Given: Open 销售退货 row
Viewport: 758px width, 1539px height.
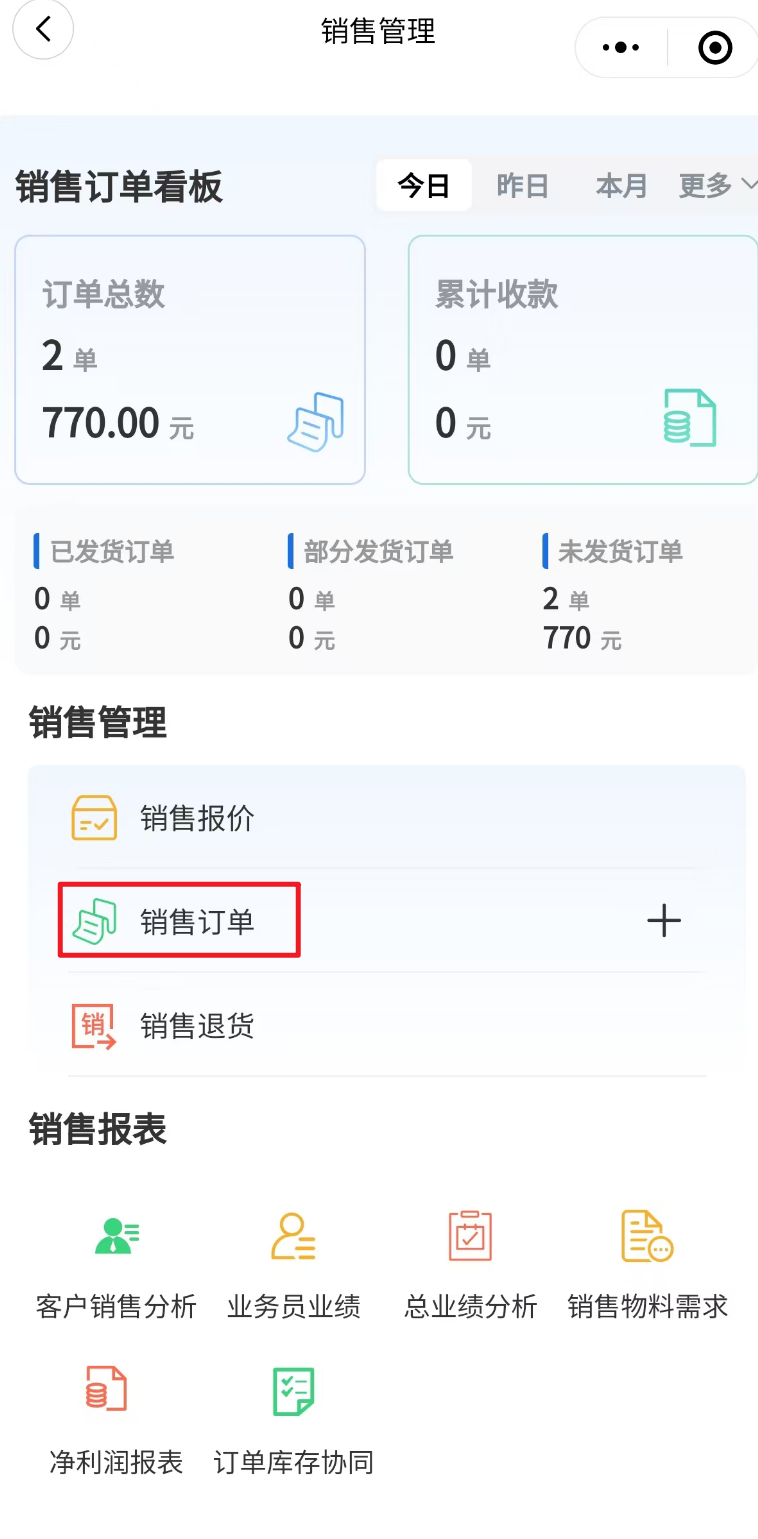Looking at the screenshot, I should tap(387, 1026).
